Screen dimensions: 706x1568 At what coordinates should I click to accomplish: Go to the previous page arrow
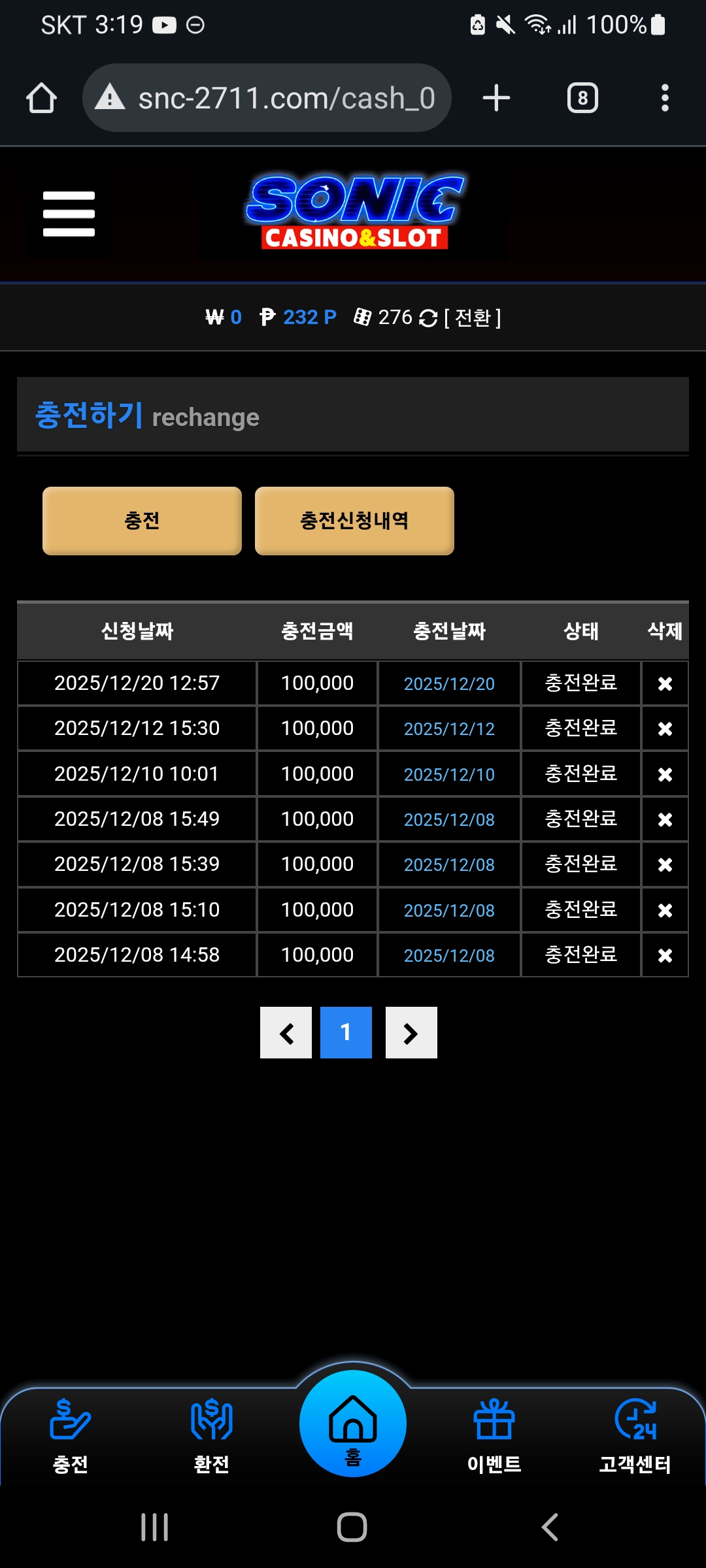click(286, 1032)
